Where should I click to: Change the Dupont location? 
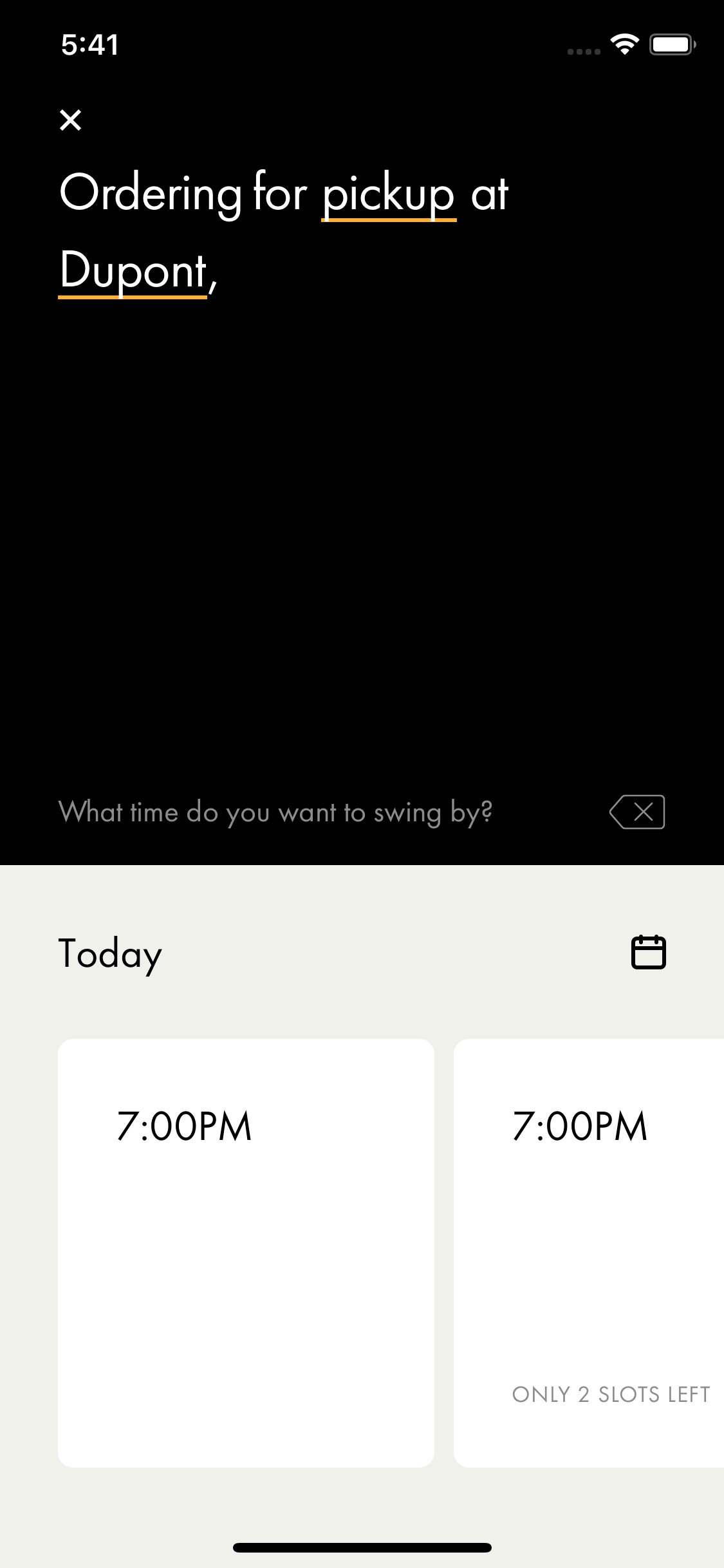pos(133,271)
